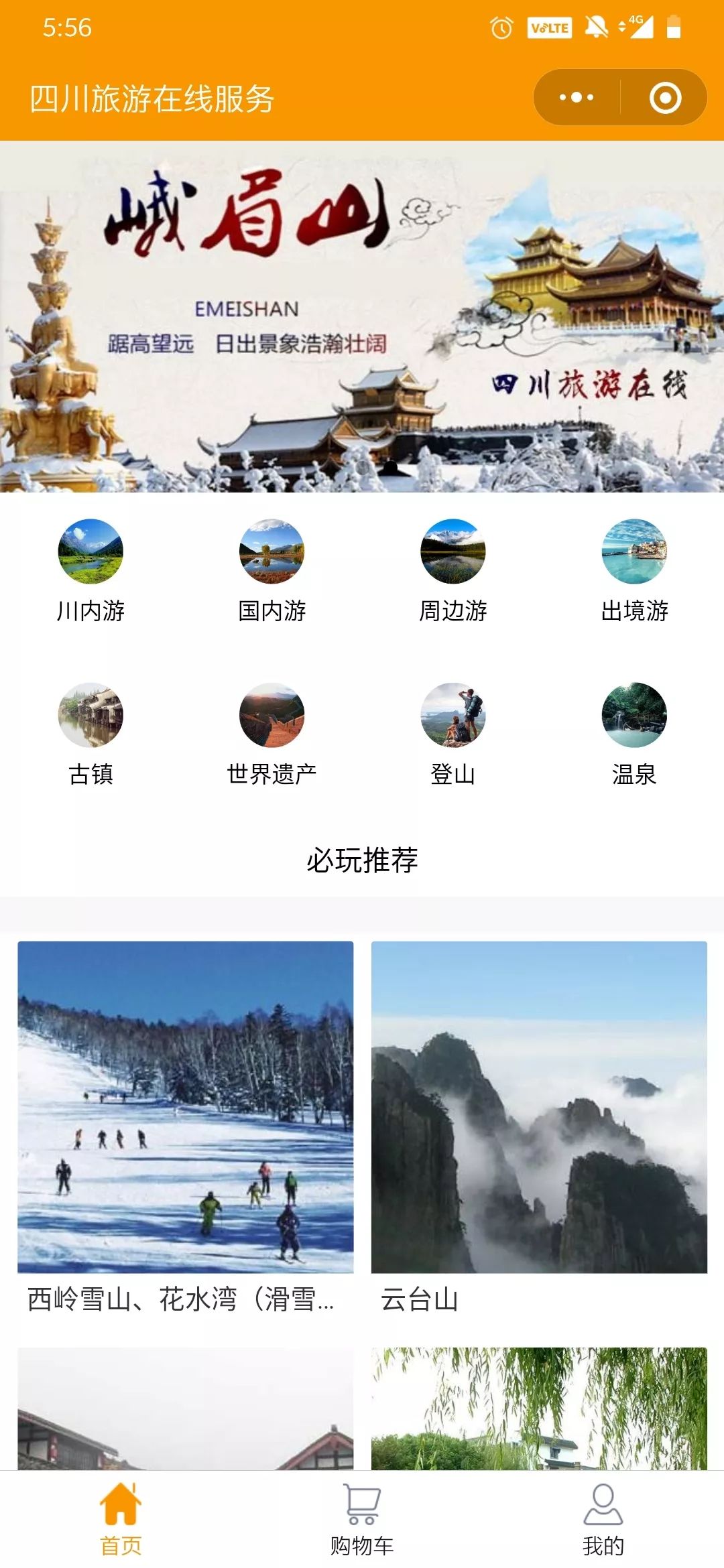
Task: Open the 西岭雪山、花水湾 ski trip card
Action: click(185, 1126)
